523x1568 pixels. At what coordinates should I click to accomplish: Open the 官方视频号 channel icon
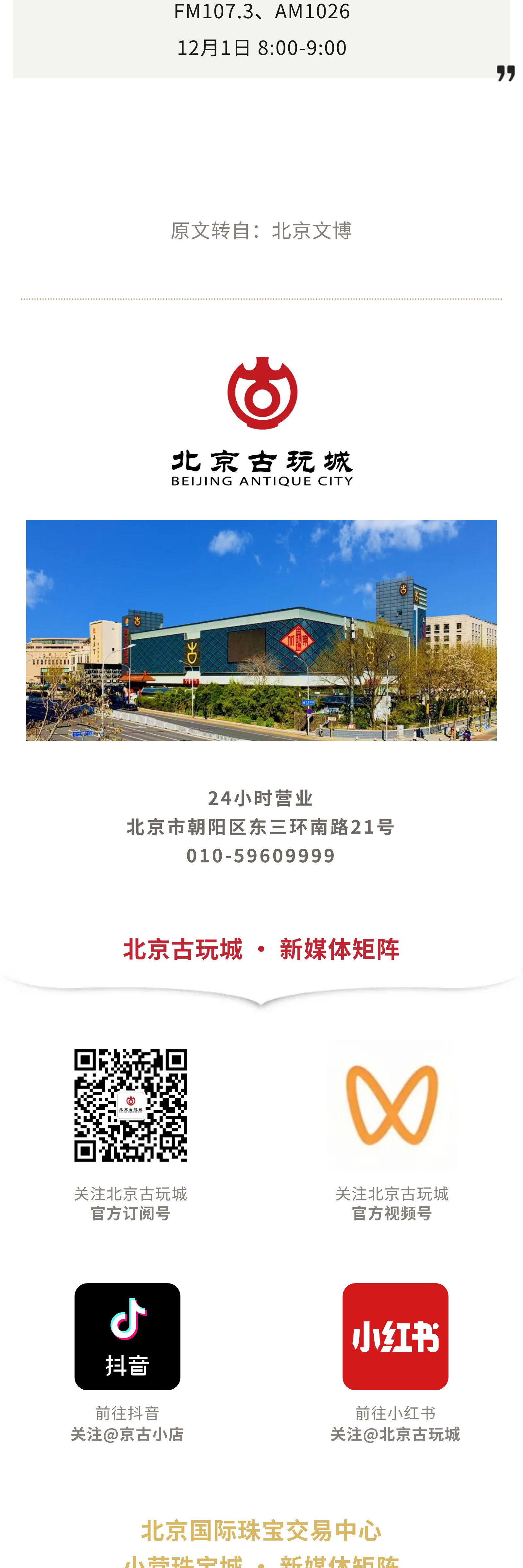(x=392, y=1105)
